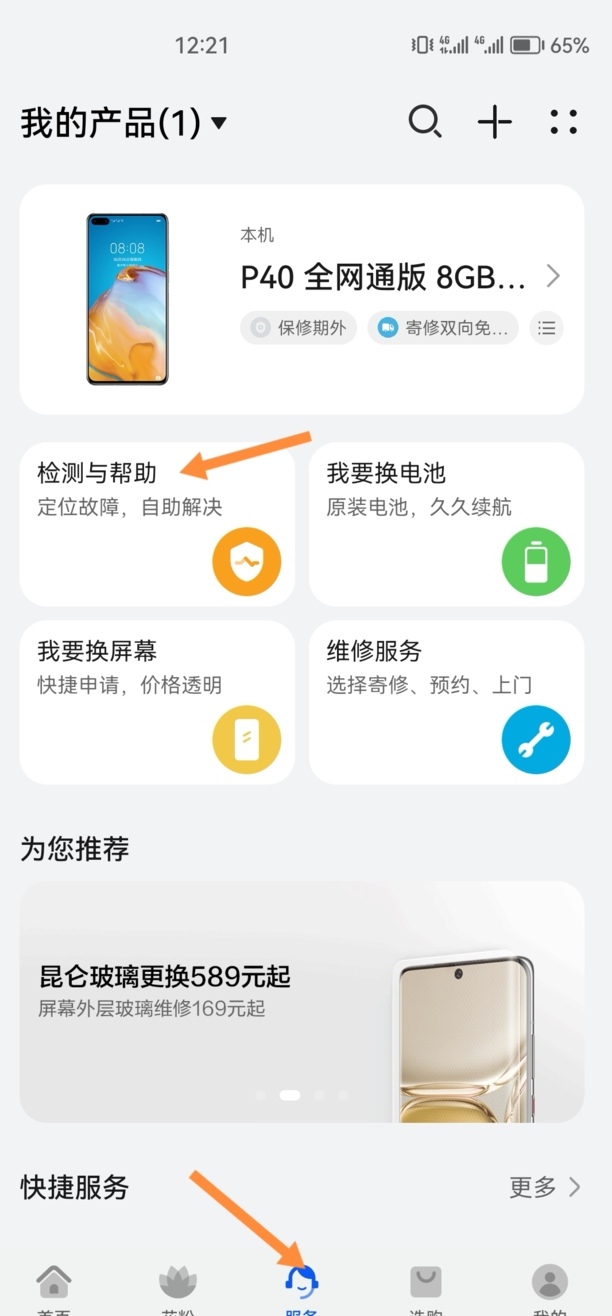Open 检测与帮助 card
This screenshot has width=612, height=1316.
tap(157, 524)
